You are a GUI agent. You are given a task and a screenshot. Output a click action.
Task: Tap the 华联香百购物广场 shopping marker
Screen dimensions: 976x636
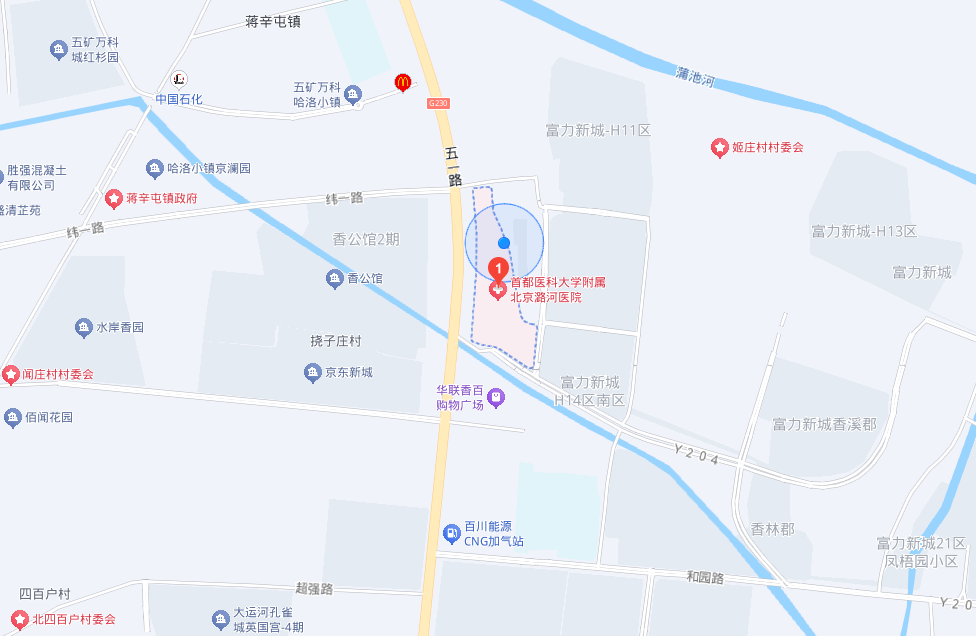pyautogui.click(x=496, y=398)
